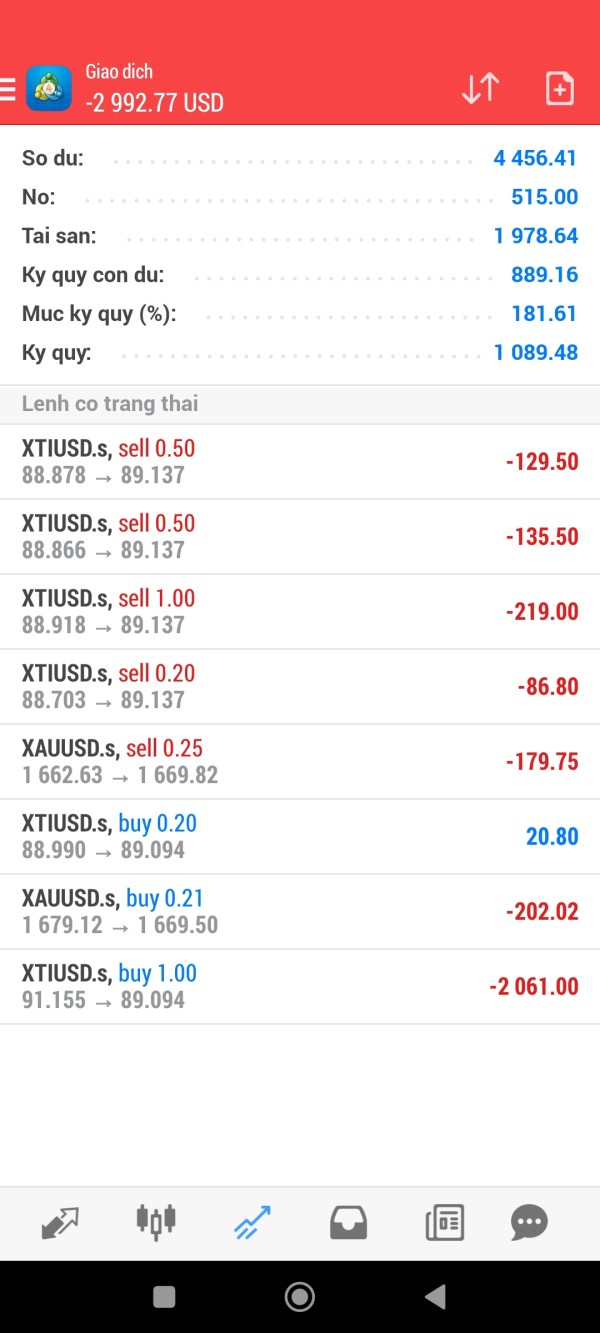Select the Trade tab
Screen dimensions: 600x1333
[252, 1222]
